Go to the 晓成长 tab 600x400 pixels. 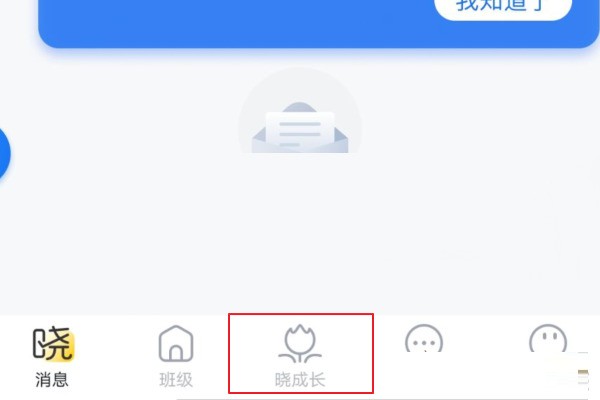(x=300, y=355)
